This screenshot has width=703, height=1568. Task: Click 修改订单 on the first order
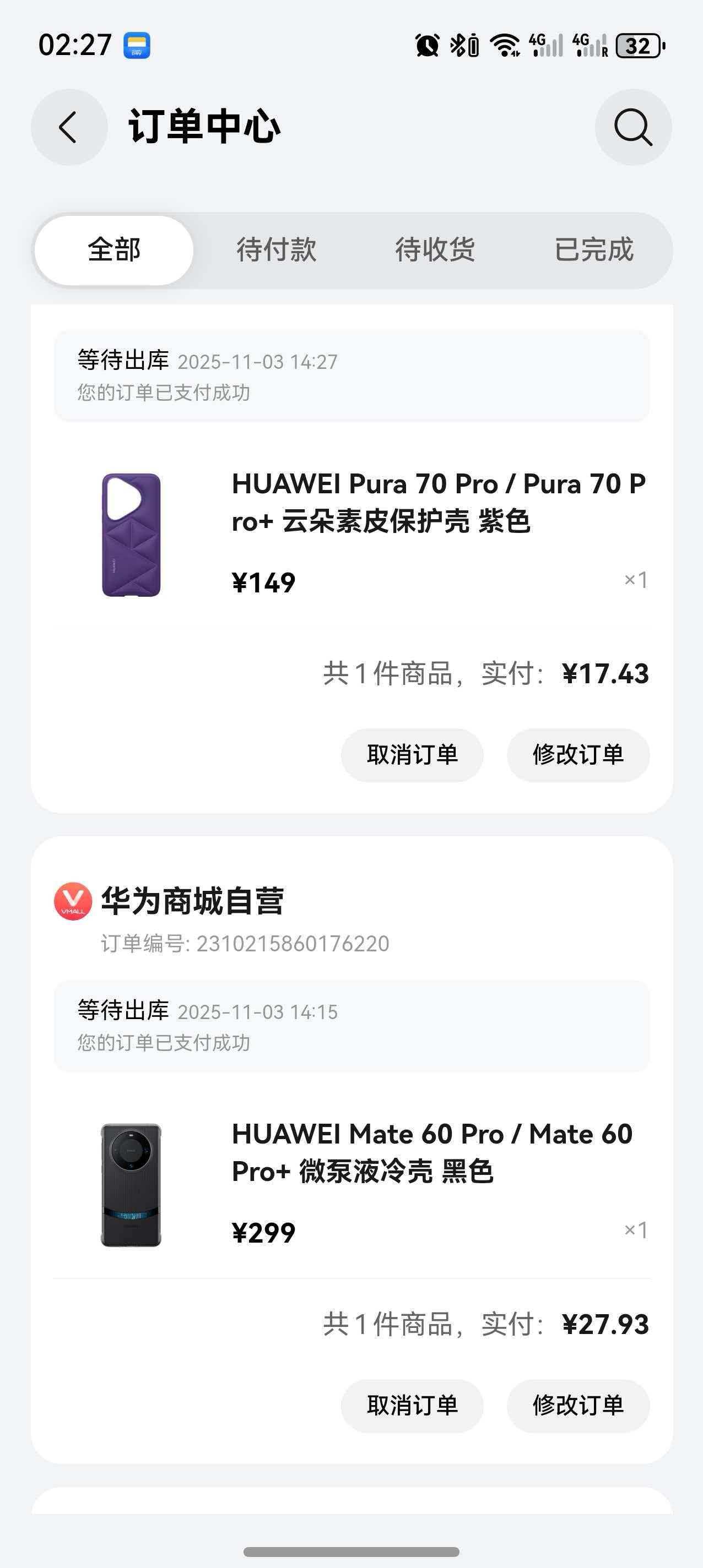pyautogui.click(x=577, y=754)
